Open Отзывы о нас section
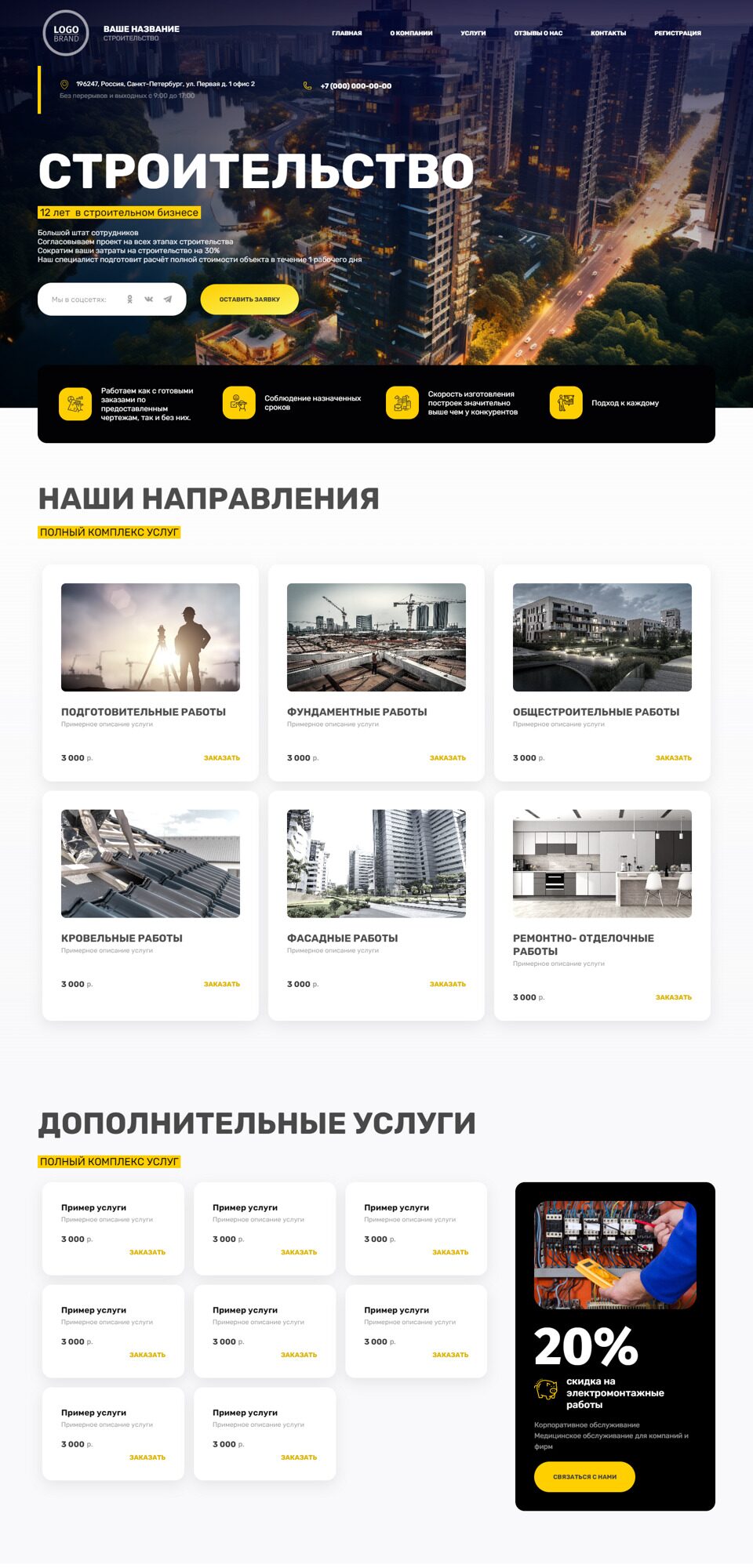This screenshot has height=1568, width=753. click(x=538, y=33)
